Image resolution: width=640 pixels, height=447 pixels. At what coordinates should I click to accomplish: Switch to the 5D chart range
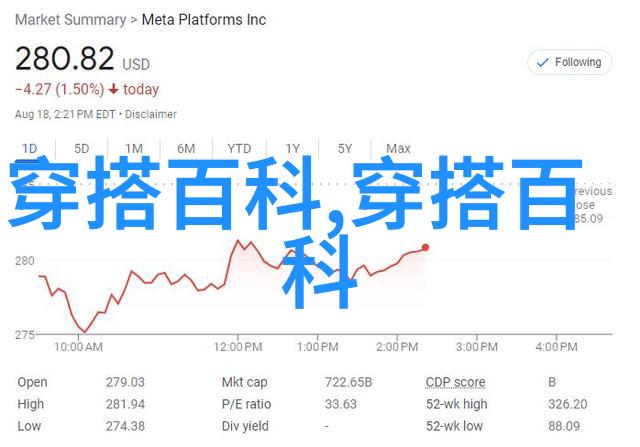82,149
